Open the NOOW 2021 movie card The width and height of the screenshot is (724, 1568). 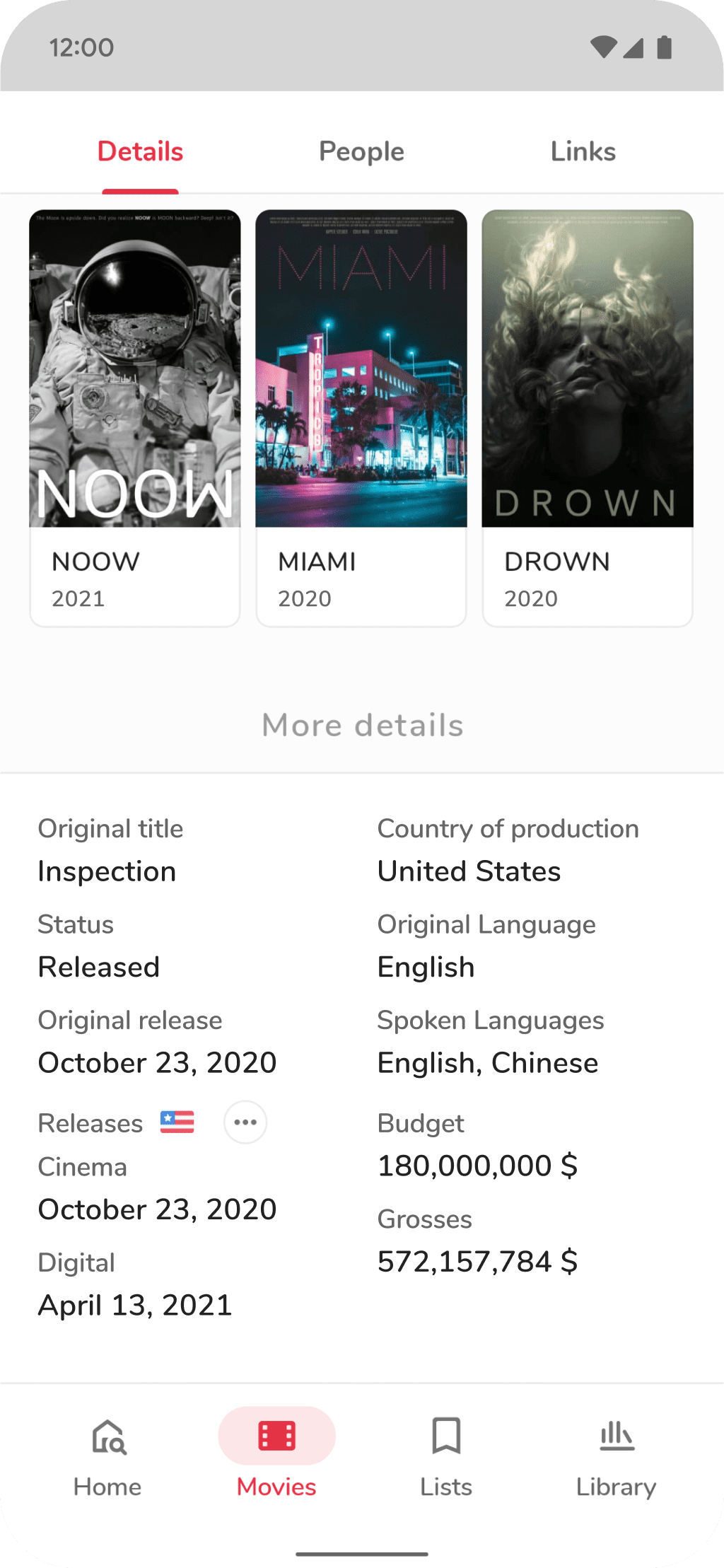coord(135,418)
